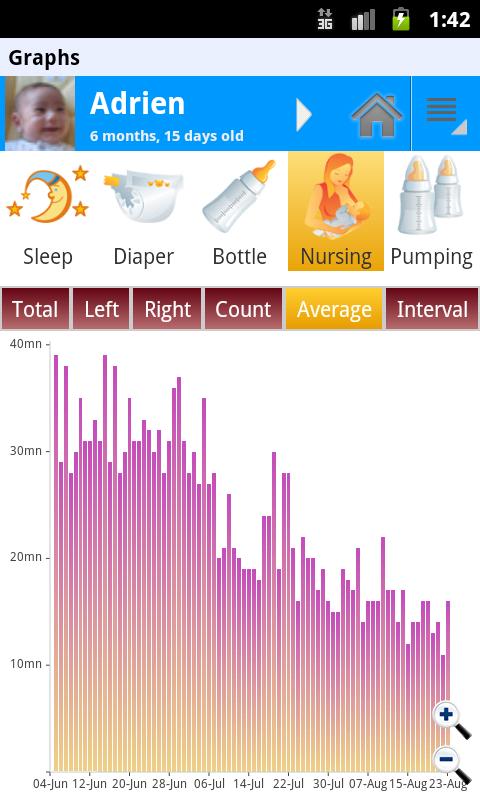The width and height of the screenshot is (480, 800).
Task: Select the Average graph tab
Action: pos(334,309)
